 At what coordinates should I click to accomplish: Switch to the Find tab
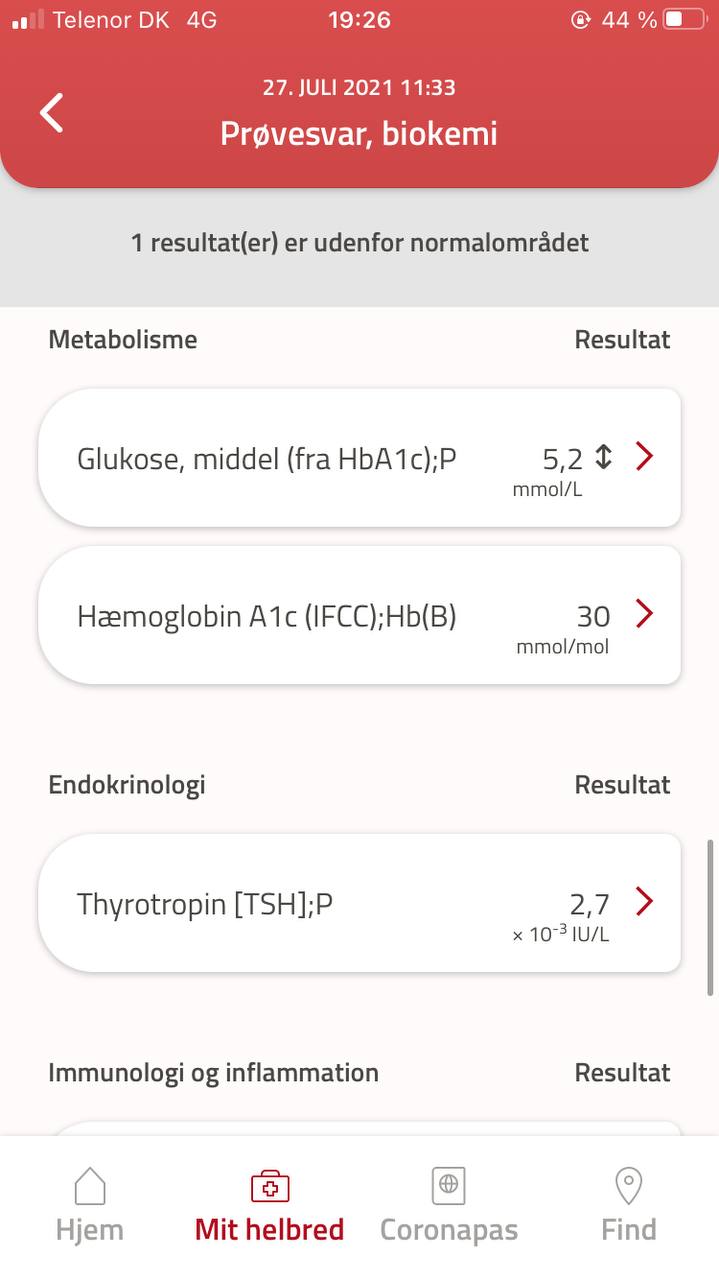pos(629,1206)
